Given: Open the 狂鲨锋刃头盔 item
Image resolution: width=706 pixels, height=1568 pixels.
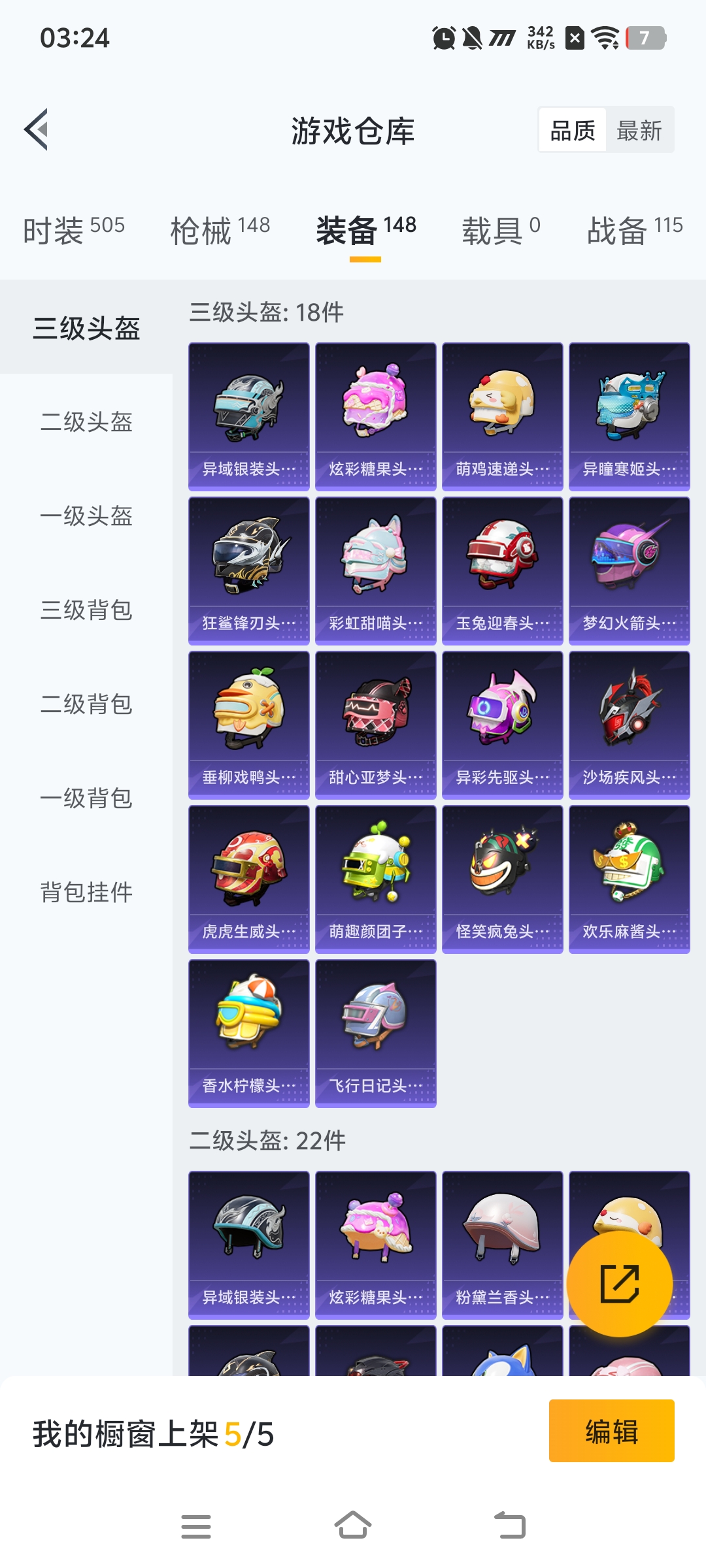Looking at the screenshot, I should coord(248,570).
